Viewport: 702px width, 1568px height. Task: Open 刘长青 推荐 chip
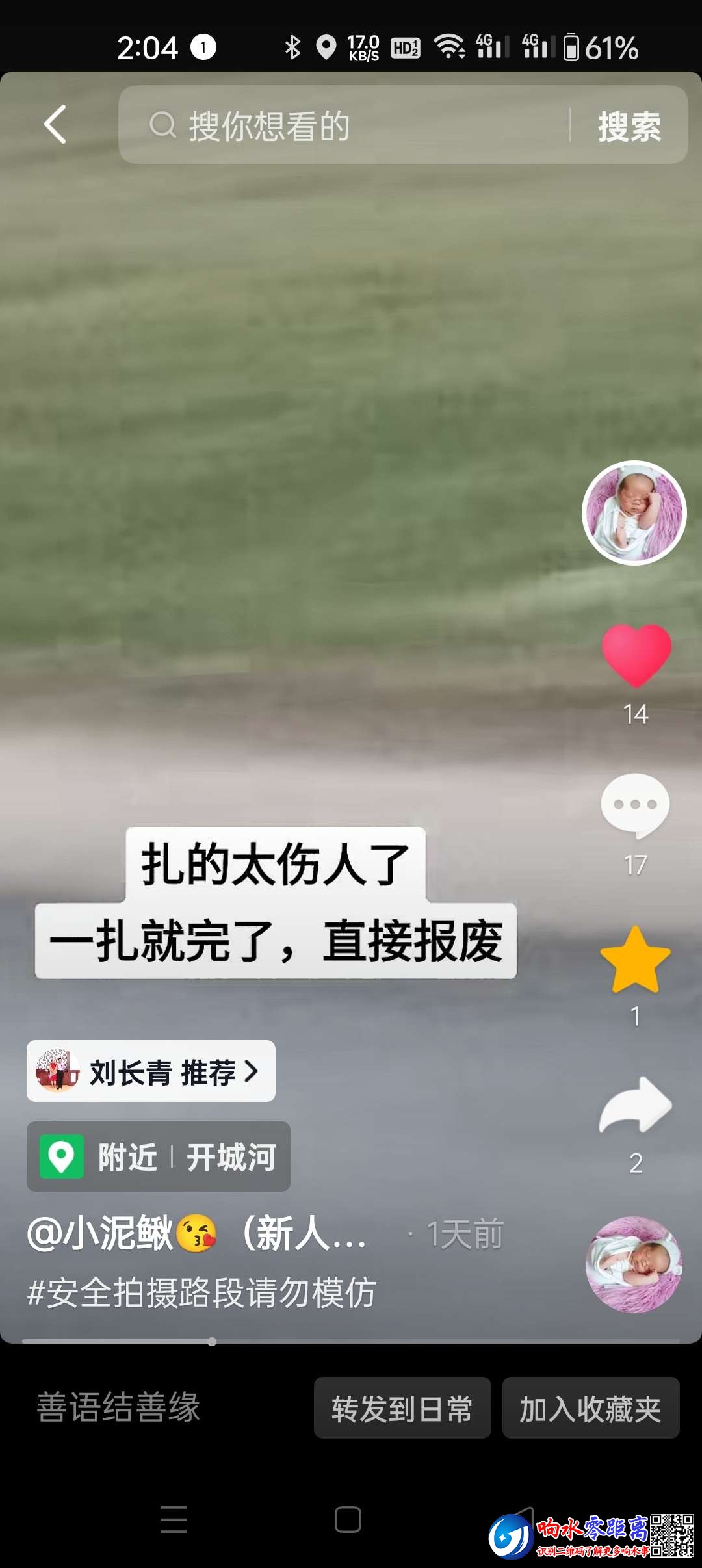[x=151, y=1071]
